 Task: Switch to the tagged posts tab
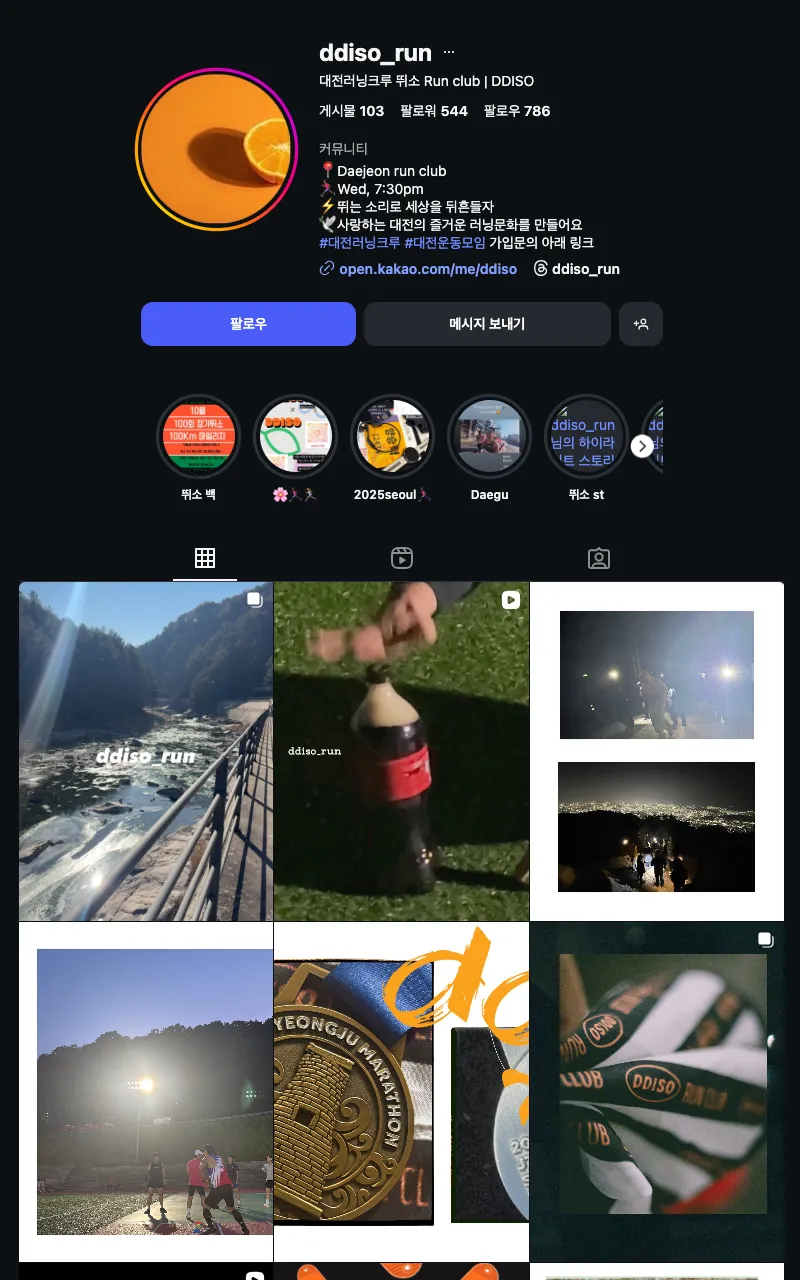click(599, 558)
